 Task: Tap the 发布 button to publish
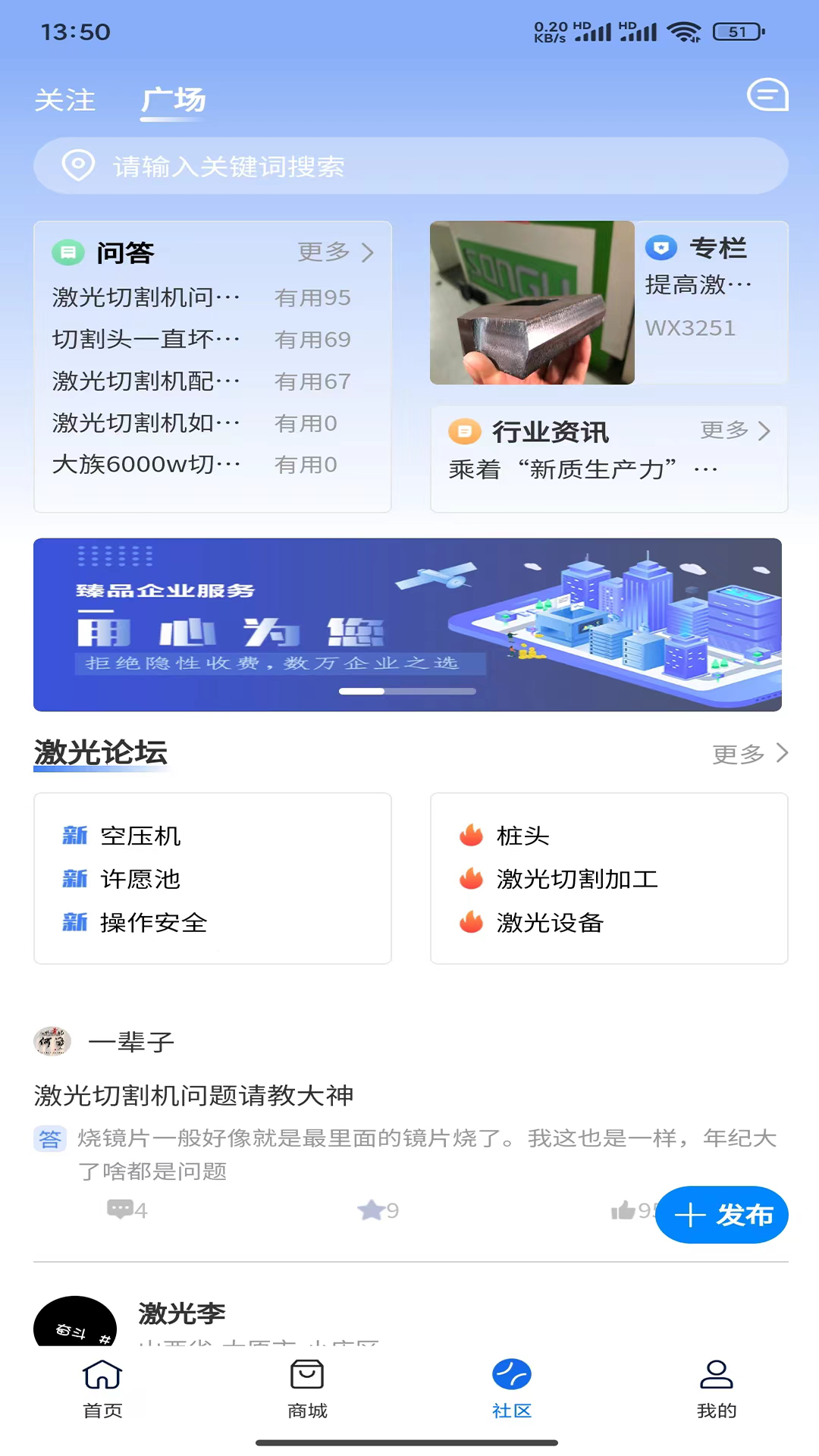(722, 1215)
